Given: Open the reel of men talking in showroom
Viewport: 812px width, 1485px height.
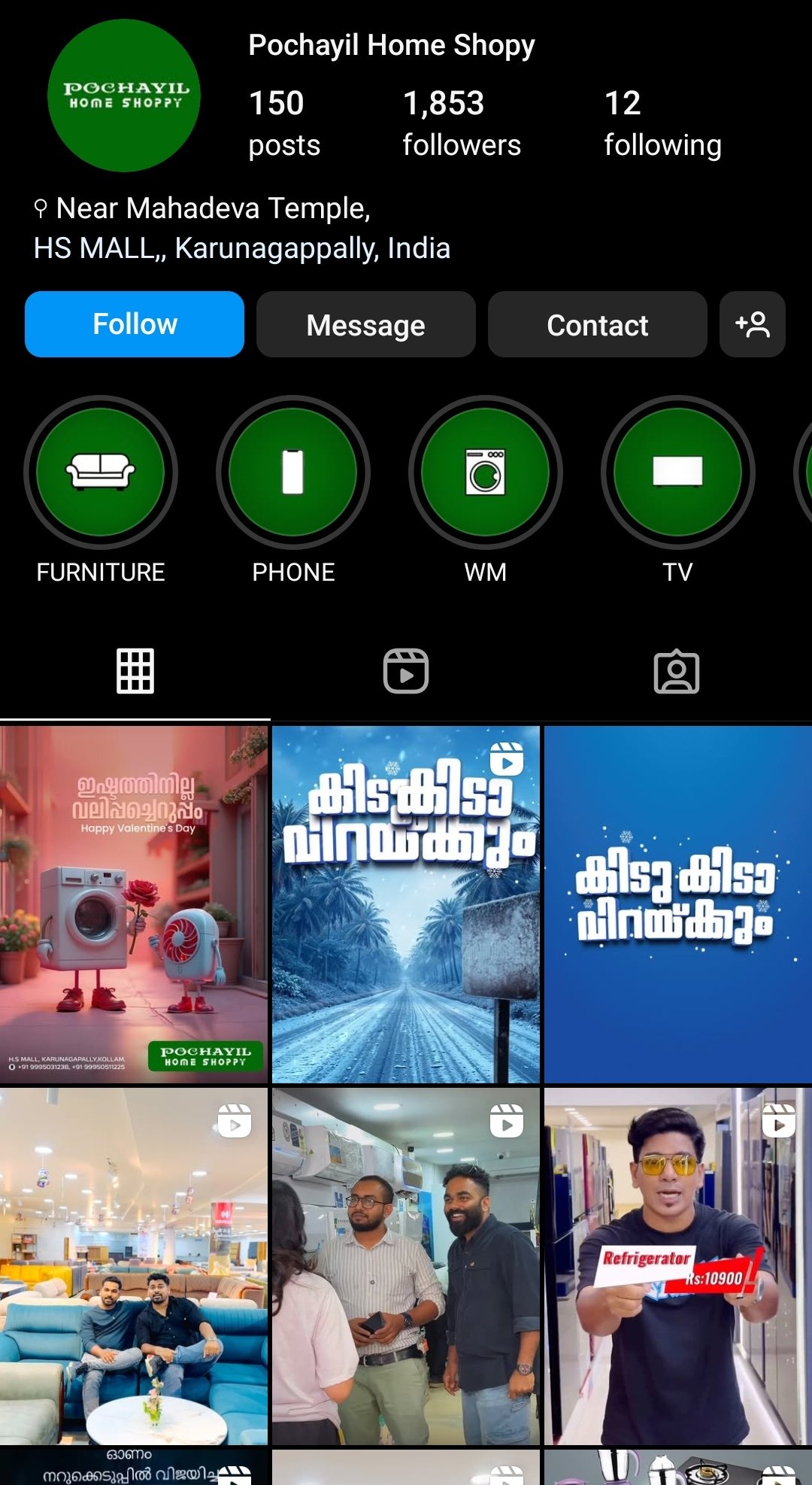Looking at the screenshot, I should (x=406, y=1266).
